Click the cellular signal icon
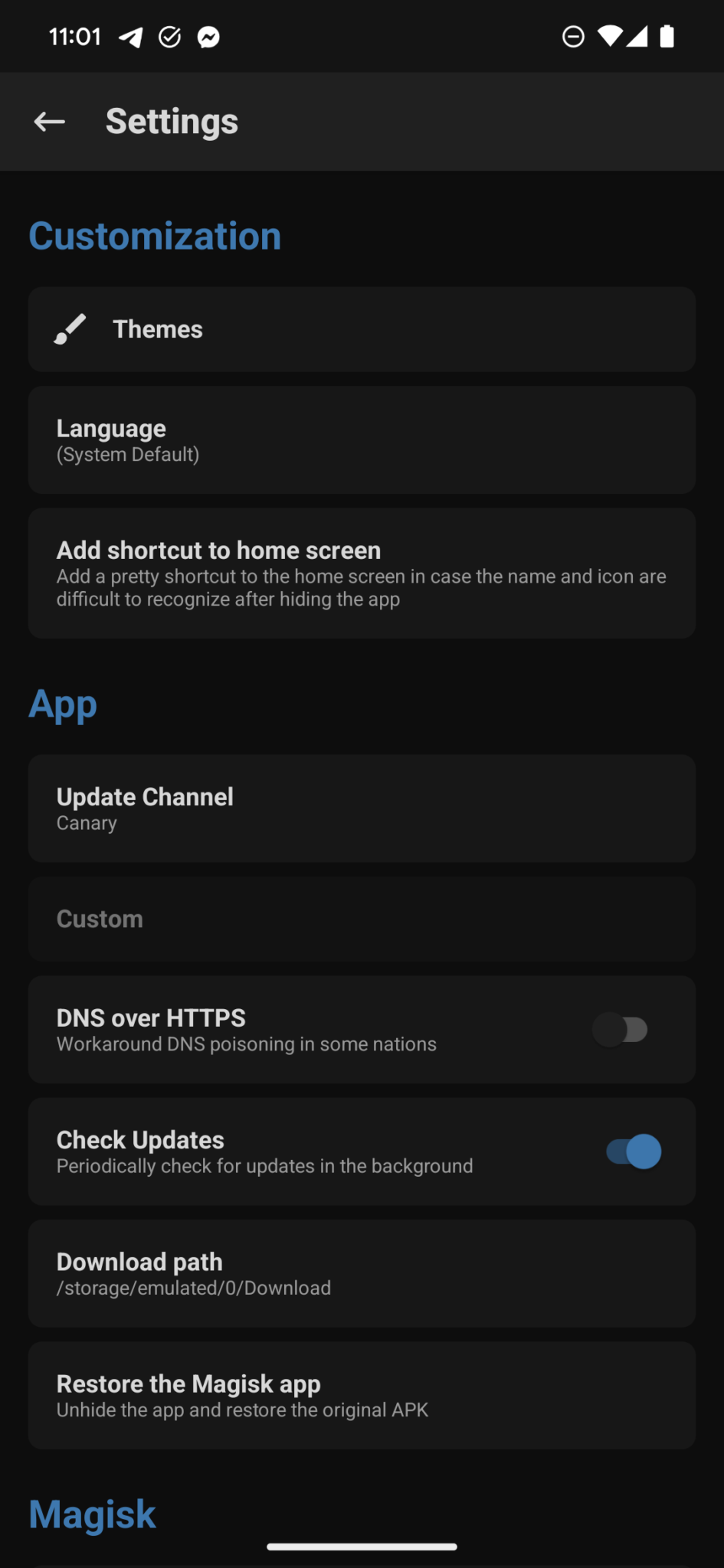 [639, 36]
